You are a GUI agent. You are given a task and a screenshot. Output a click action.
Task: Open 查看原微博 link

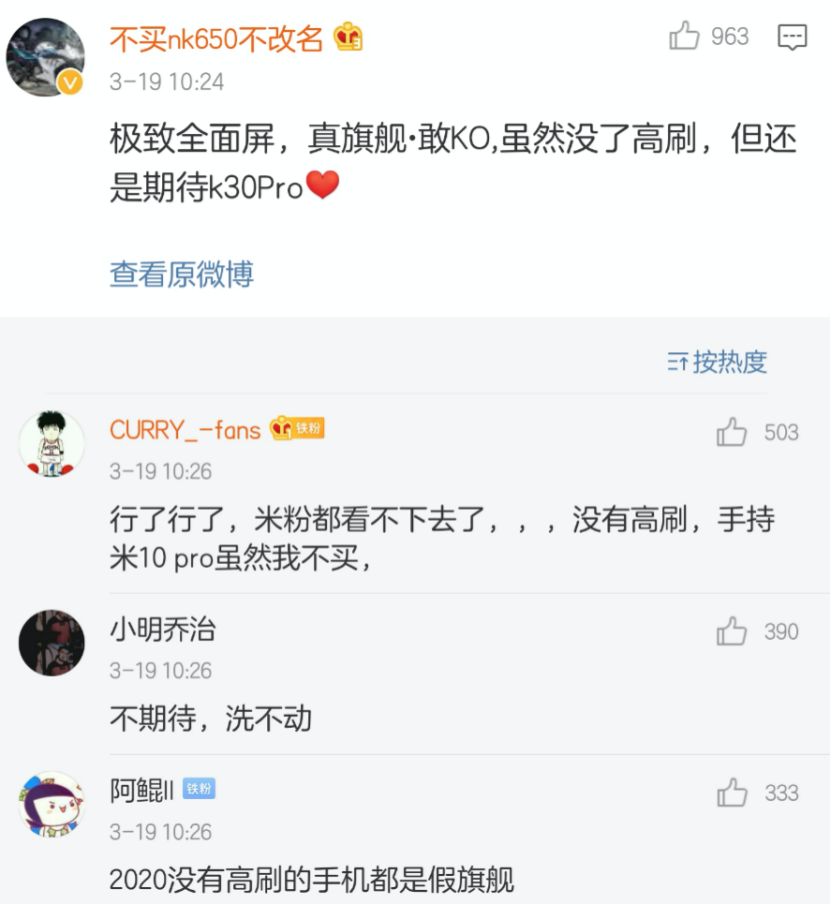pyautogui.click(x=181, y=274)
